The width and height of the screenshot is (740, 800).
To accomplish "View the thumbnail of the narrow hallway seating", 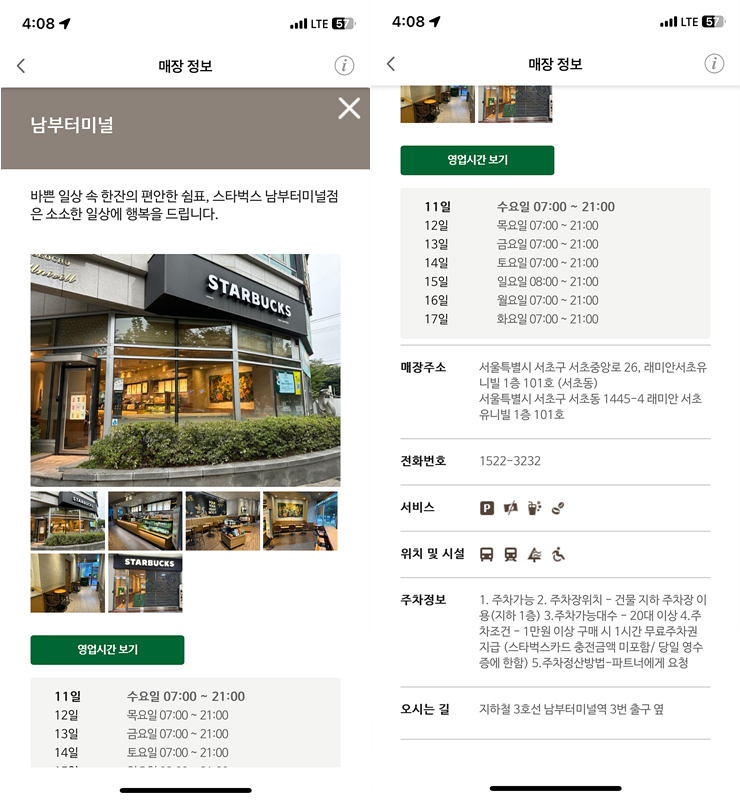I will click(67, 583).
